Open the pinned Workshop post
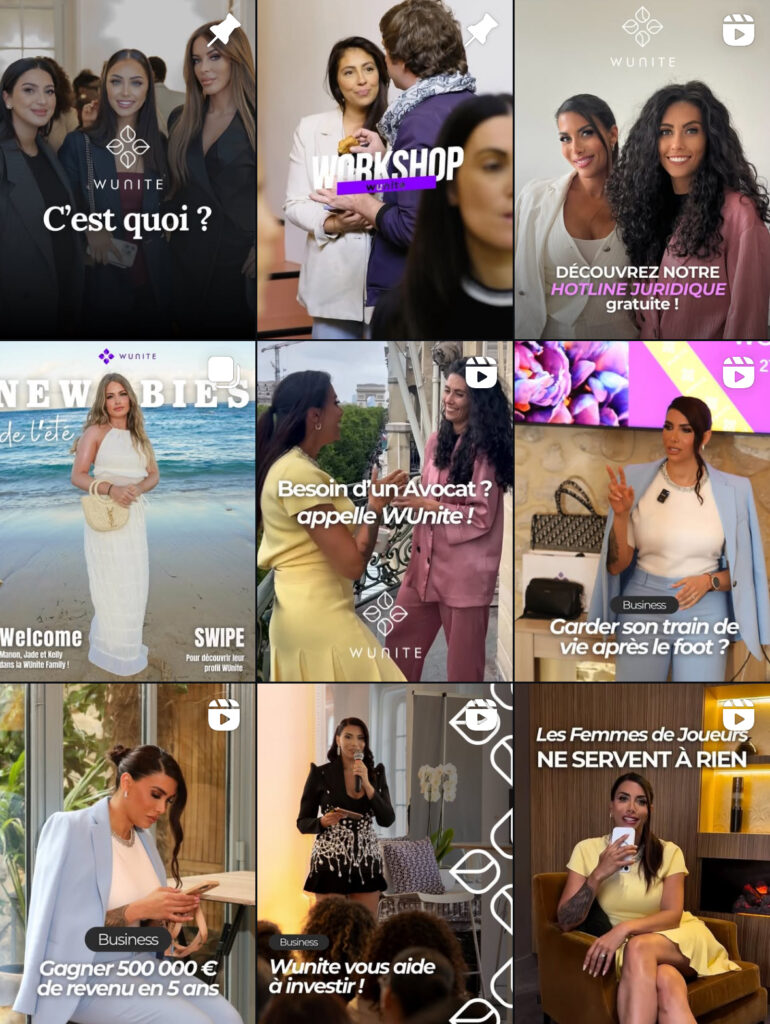Image resolution: width=770 pixels, height=1024 pixels. [385, 170]
